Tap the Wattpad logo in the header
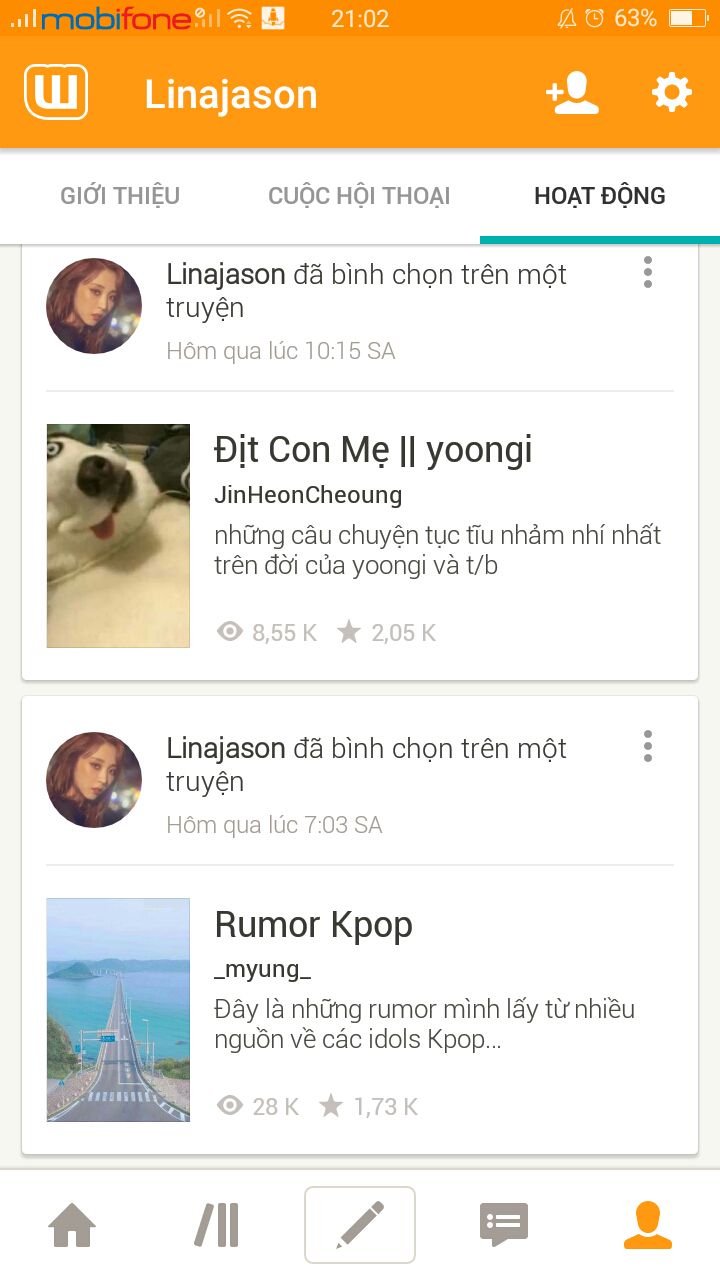The width and height of the screenshot is (720, 1280). (56, 93)
